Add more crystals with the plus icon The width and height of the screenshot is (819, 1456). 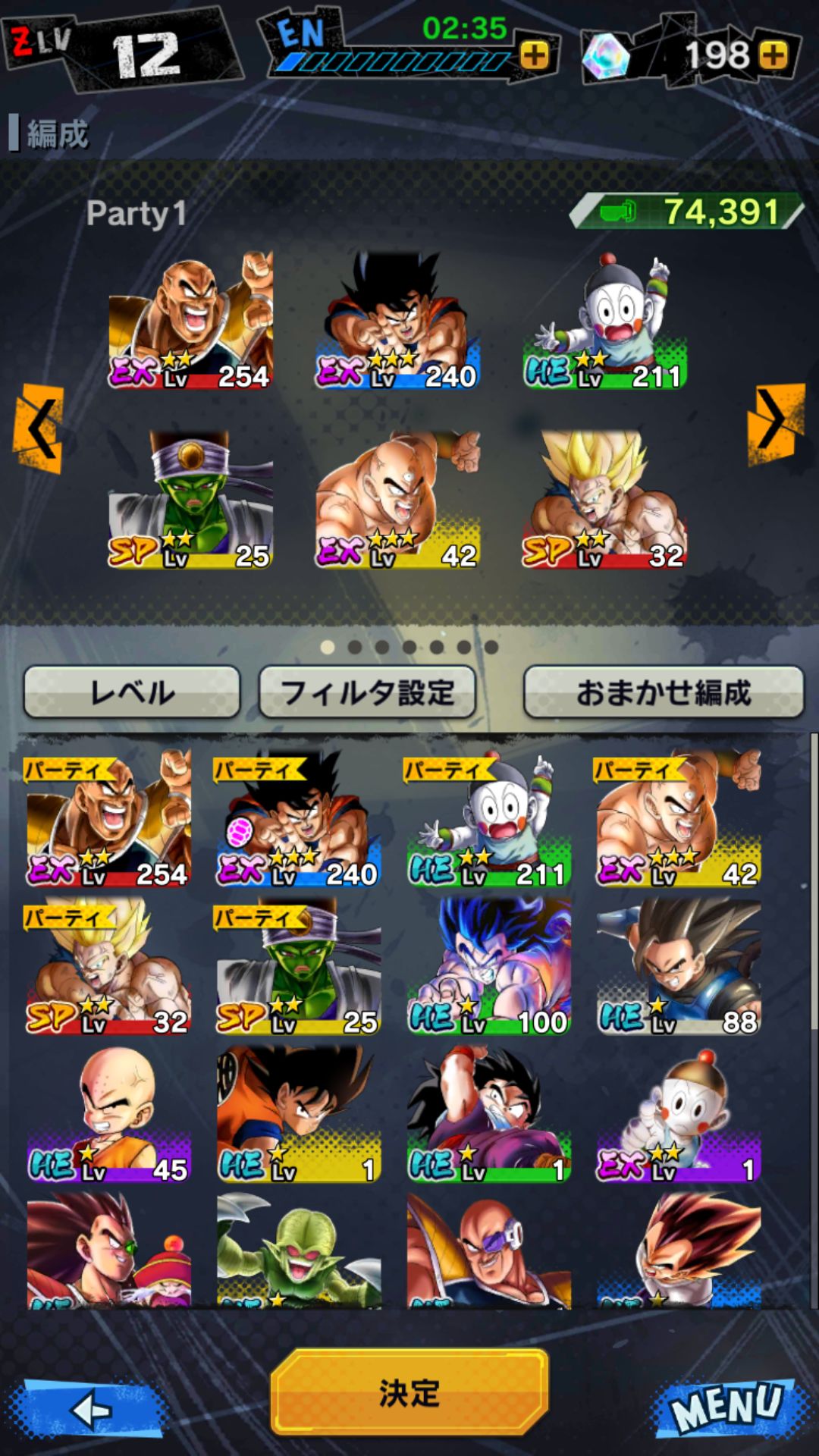(x=773, y=55)
